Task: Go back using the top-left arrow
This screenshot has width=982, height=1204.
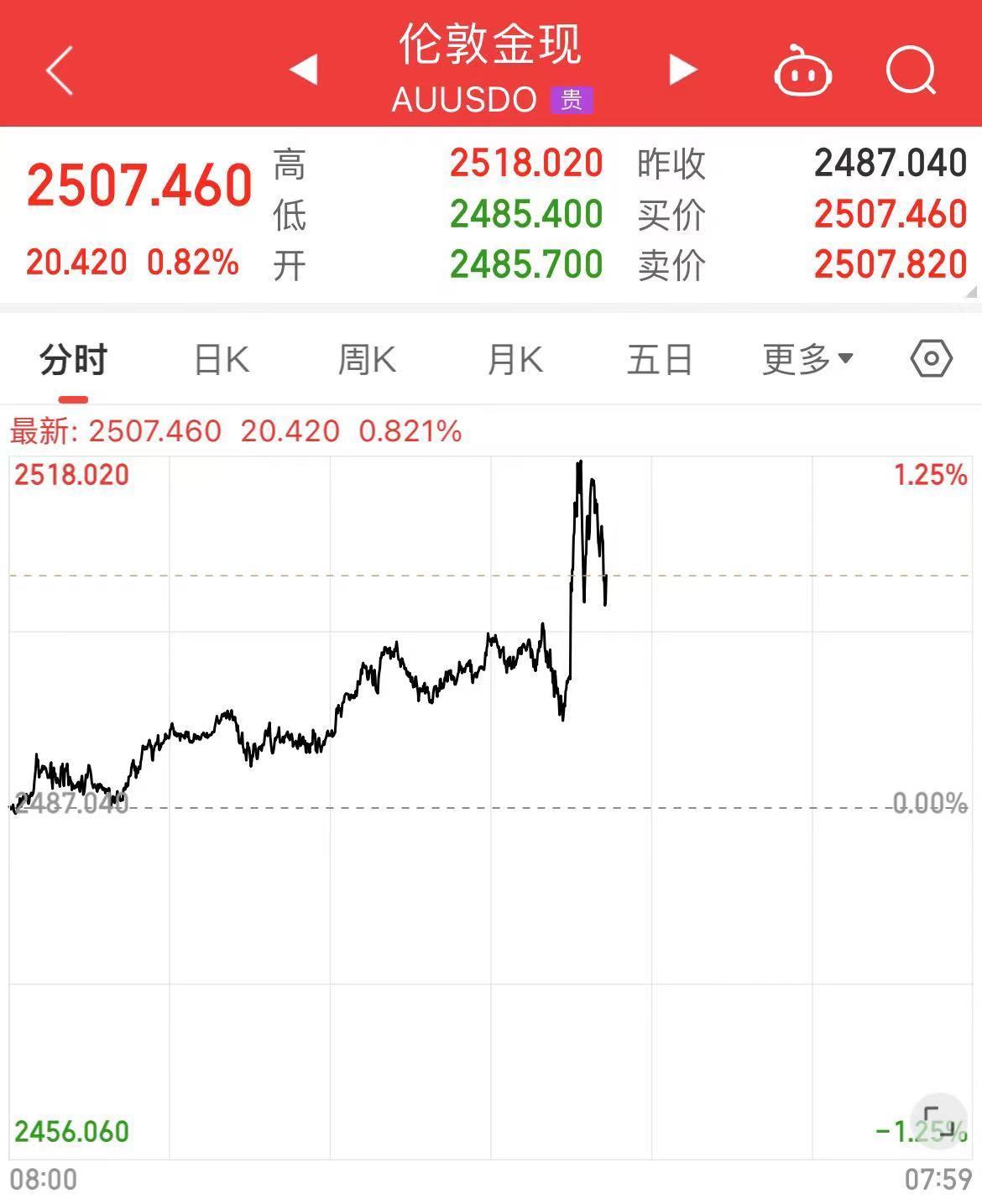Action: [x=60, y=70]
